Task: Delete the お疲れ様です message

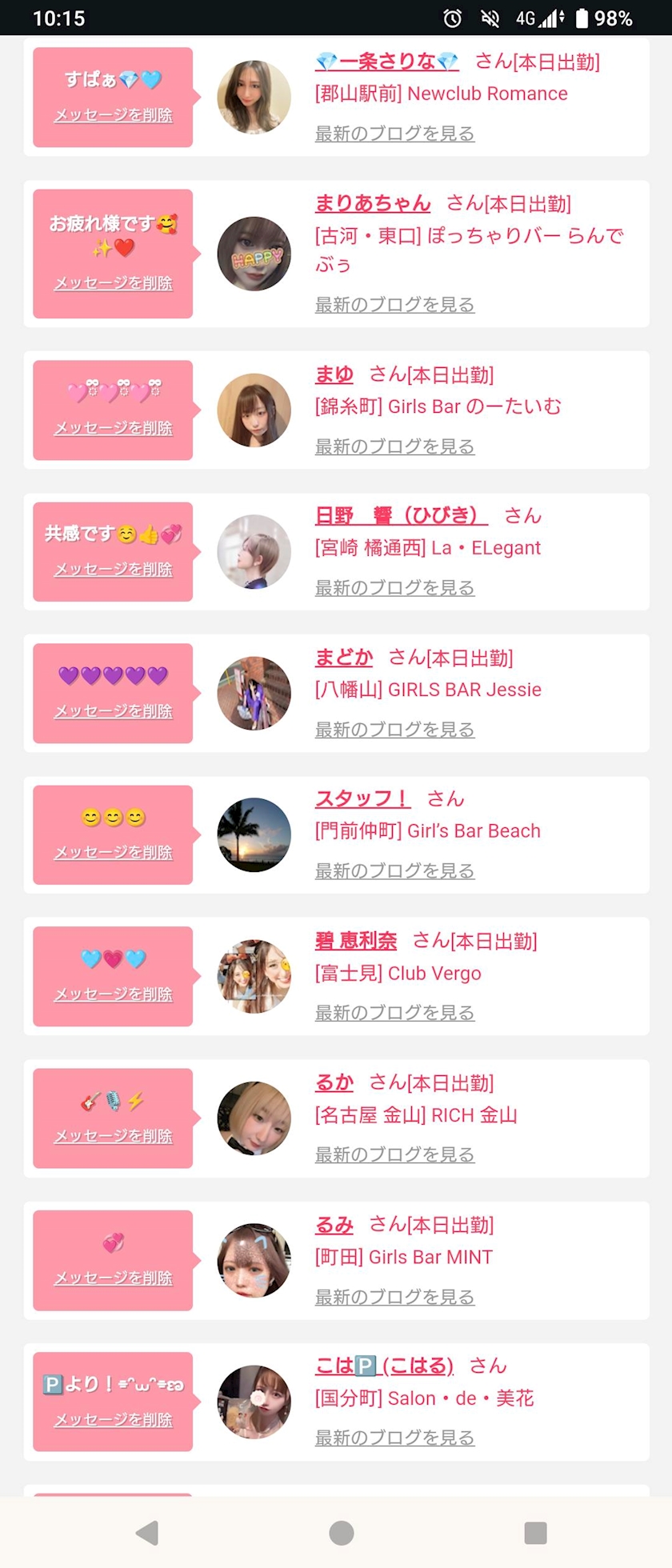Action: pos(113,283)
